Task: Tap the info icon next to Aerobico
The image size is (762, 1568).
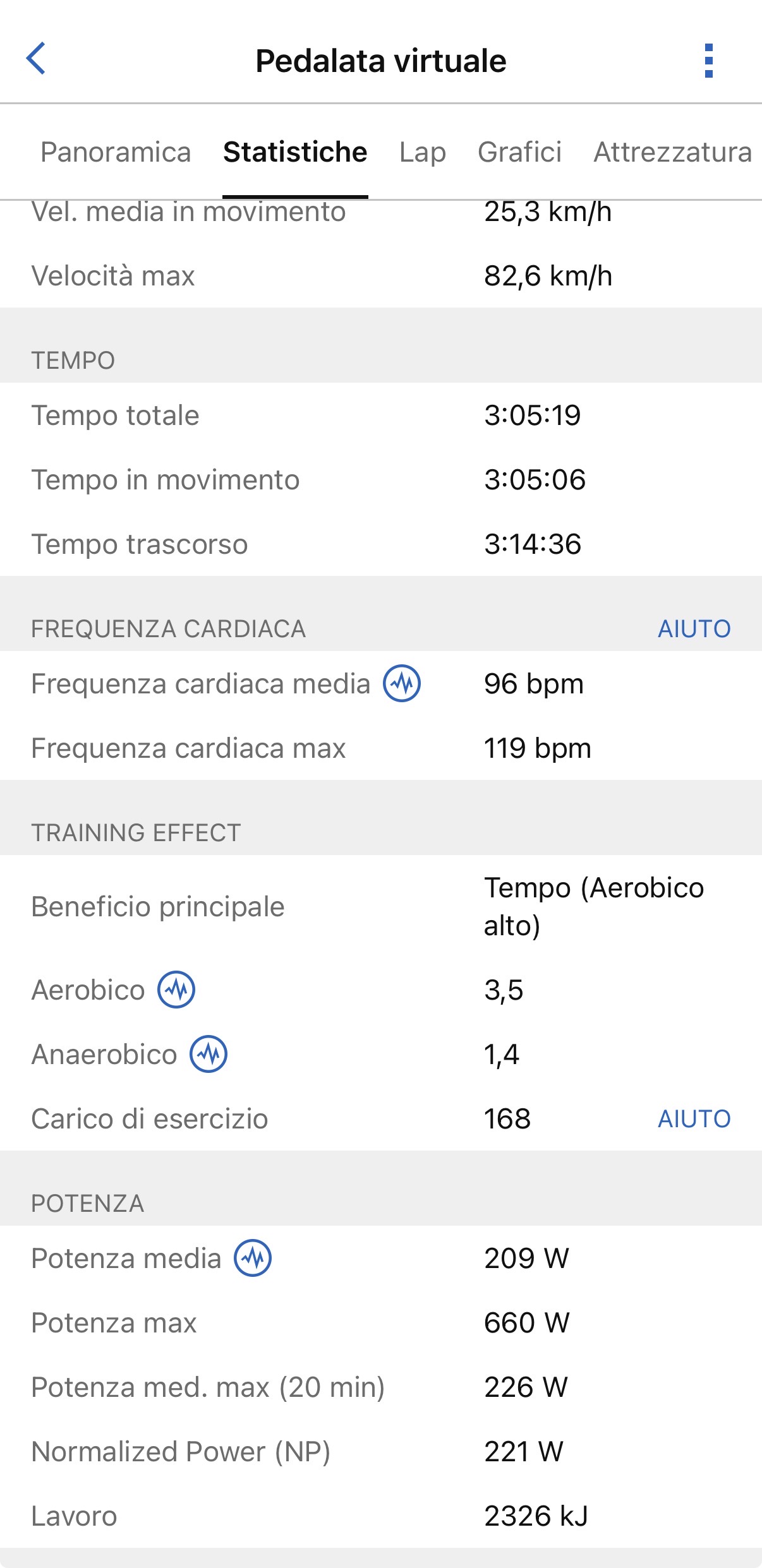Action: pyautogui.click(x=176, y=990)
